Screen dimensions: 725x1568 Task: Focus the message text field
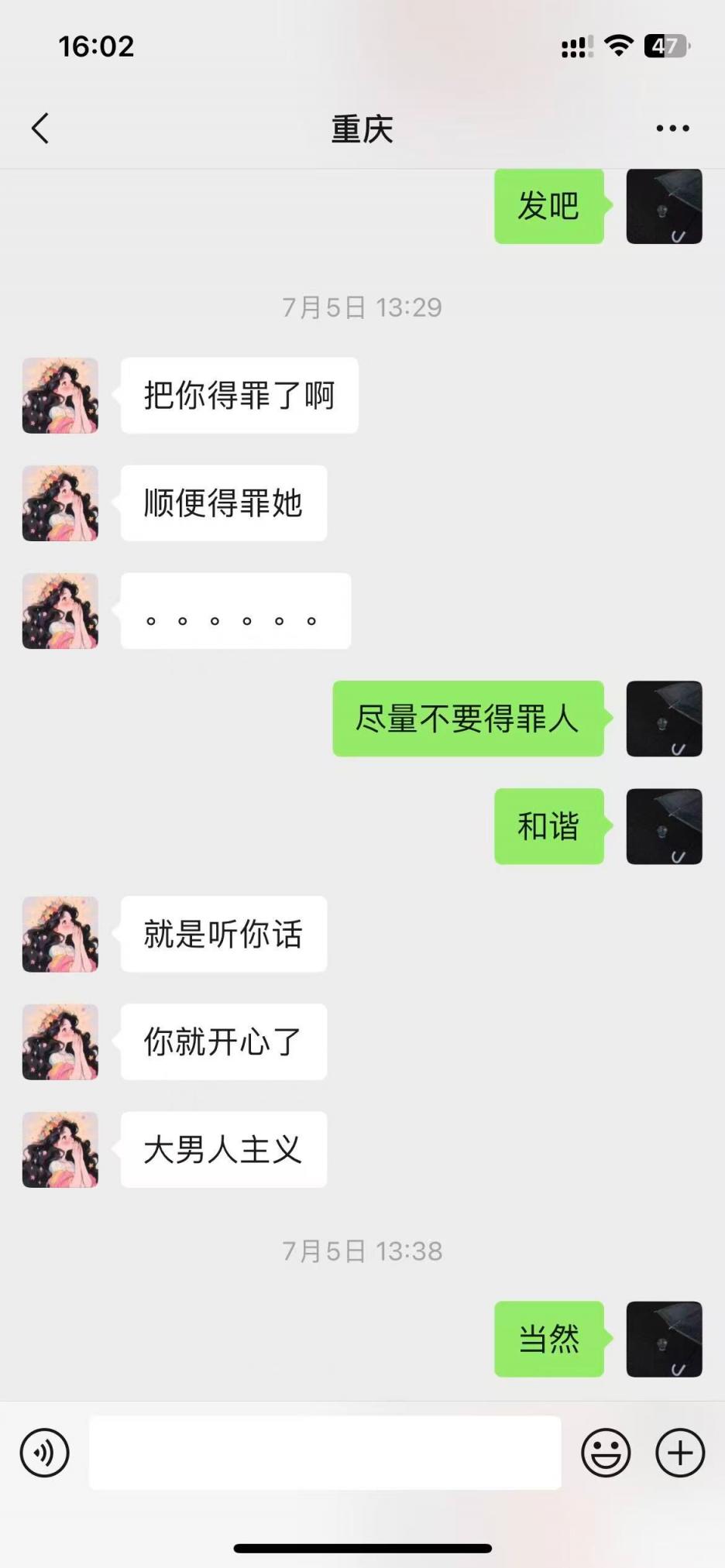pos(325,1453)
